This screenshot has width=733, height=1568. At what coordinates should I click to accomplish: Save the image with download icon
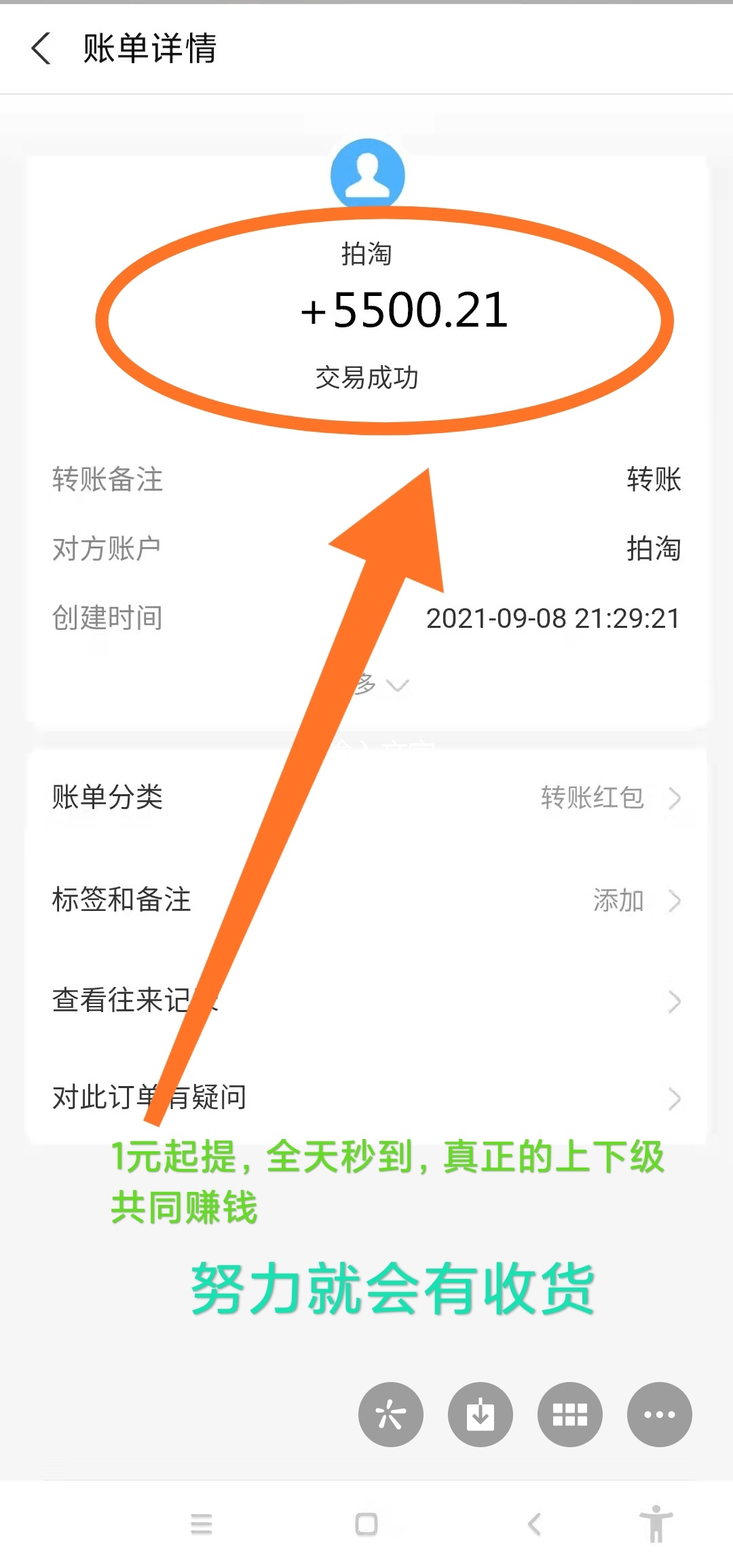(481, 1415)
